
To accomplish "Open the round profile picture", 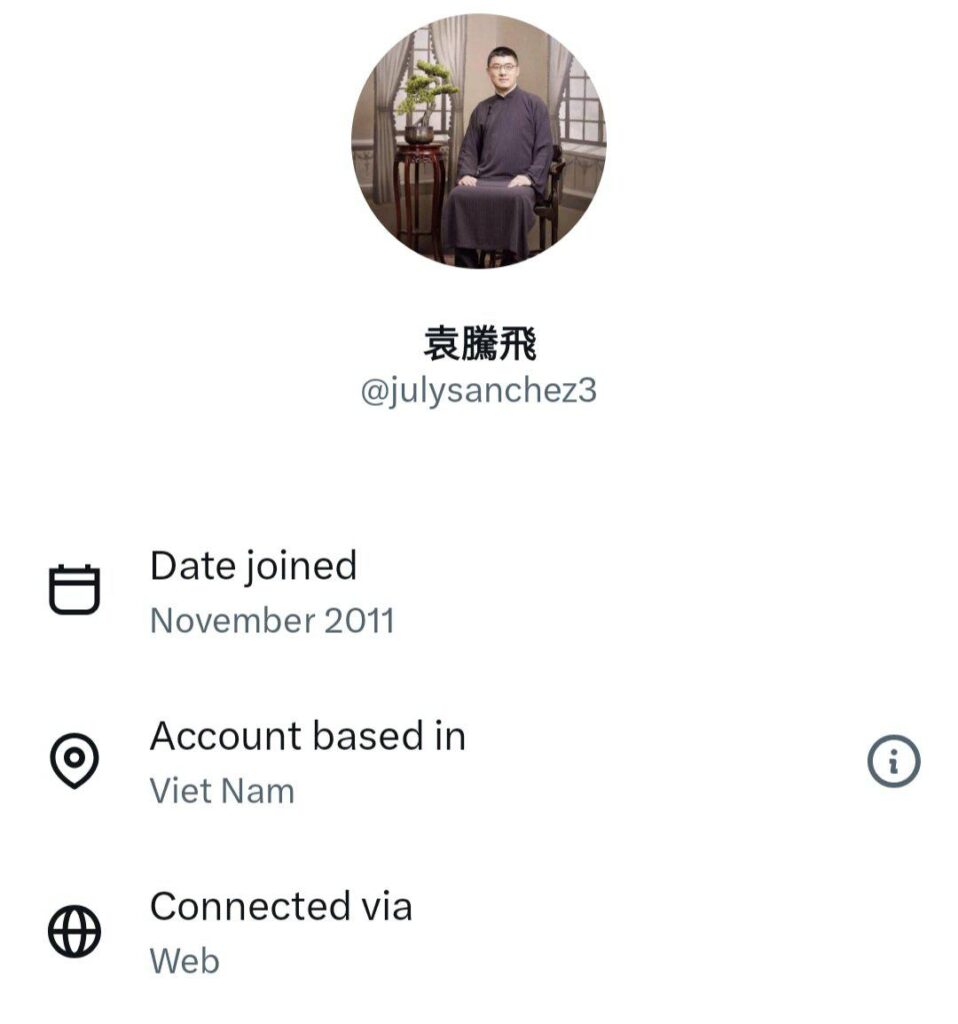I will point(479,140).
